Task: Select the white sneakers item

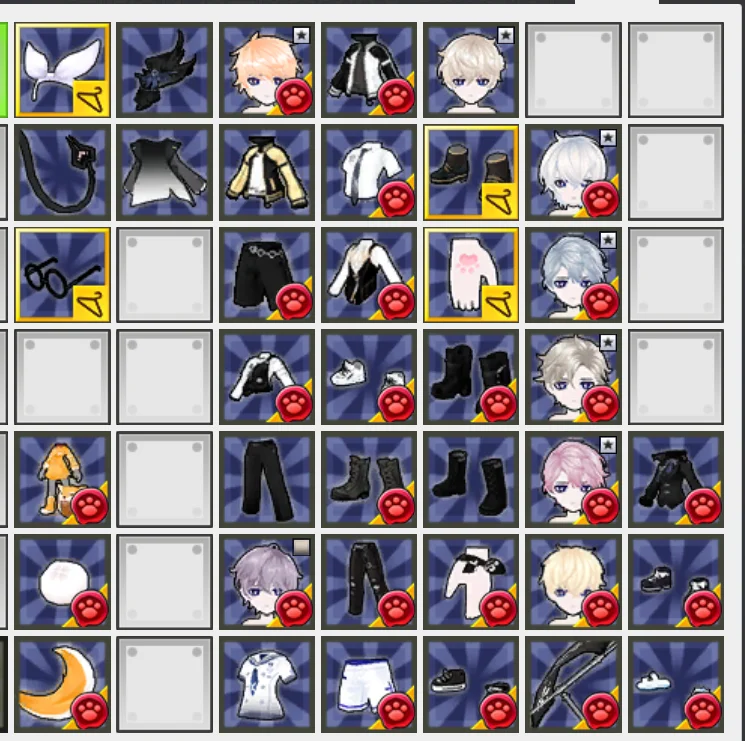Action: point(368,377)
